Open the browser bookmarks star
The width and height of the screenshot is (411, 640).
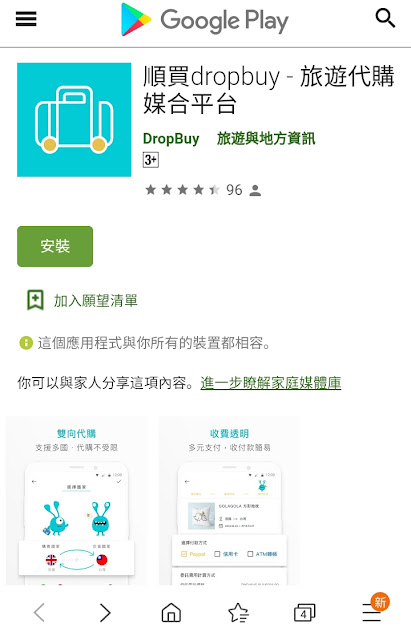coord(238,613)
